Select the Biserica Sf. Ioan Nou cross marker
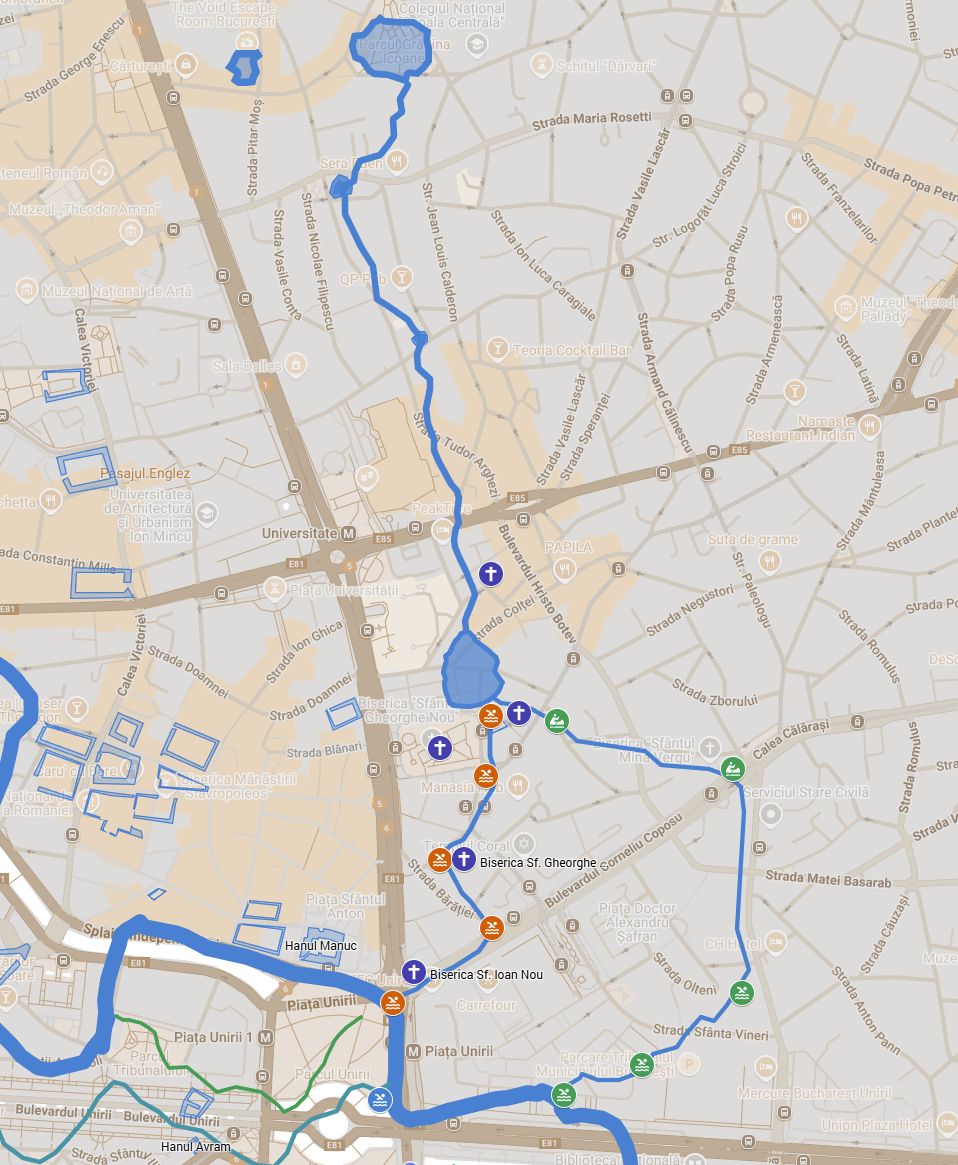Image resolution: width=958 pixels, height=1165 pixels. [x=413, y=971]
